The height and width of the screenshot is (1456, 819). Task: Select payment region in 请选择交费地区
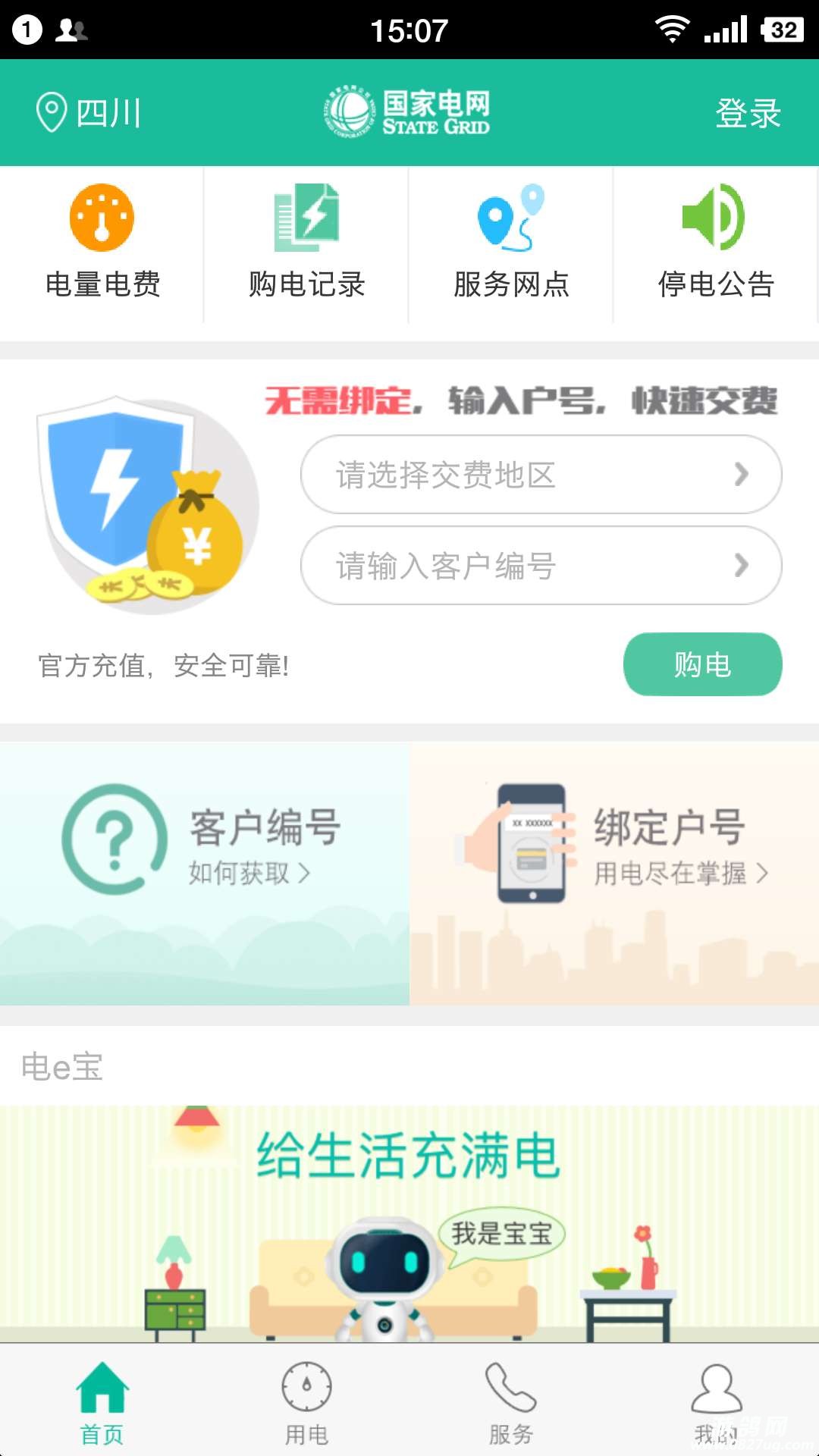[x=541, y=475]
